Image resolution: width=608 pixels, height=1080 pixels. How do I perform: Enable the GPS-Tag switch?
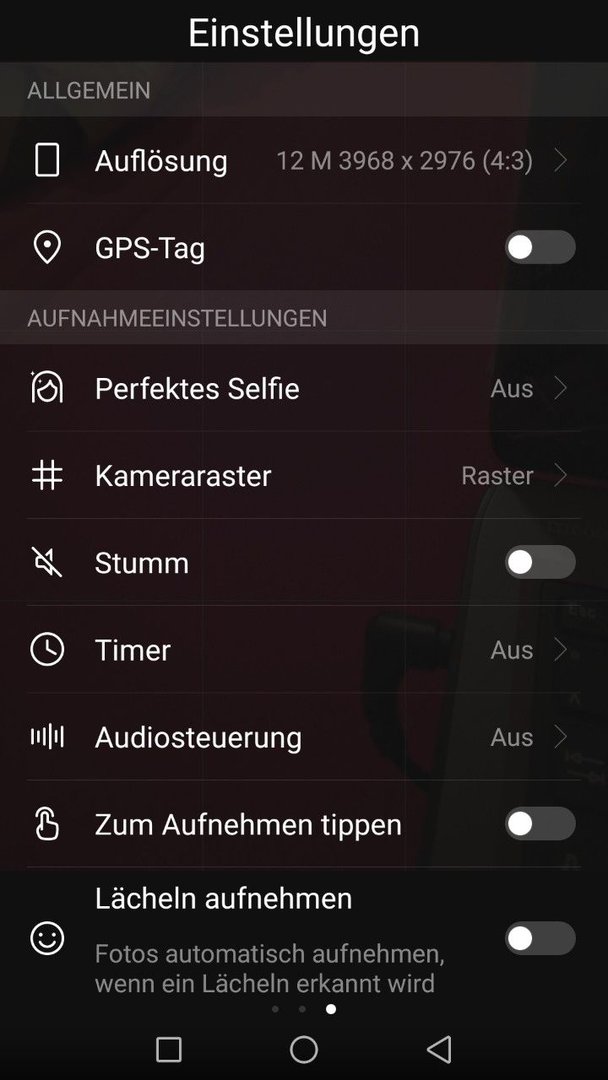click(540, 247)
